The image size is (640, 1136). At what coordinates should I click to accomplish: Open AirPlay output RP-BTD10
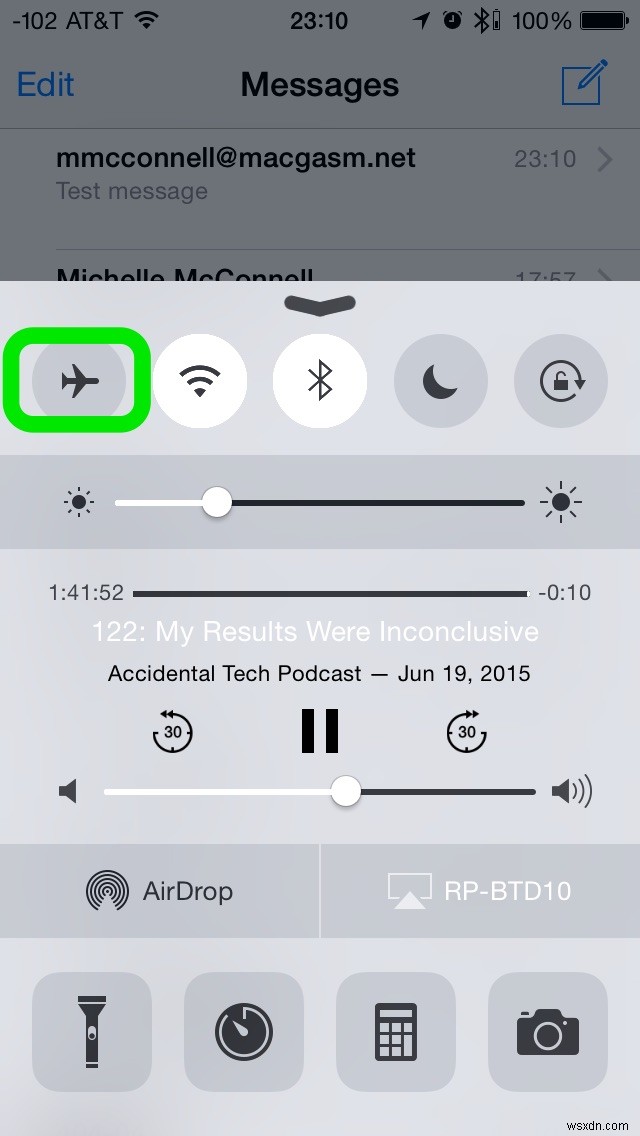pyautogui.click(x=480, y=891)
